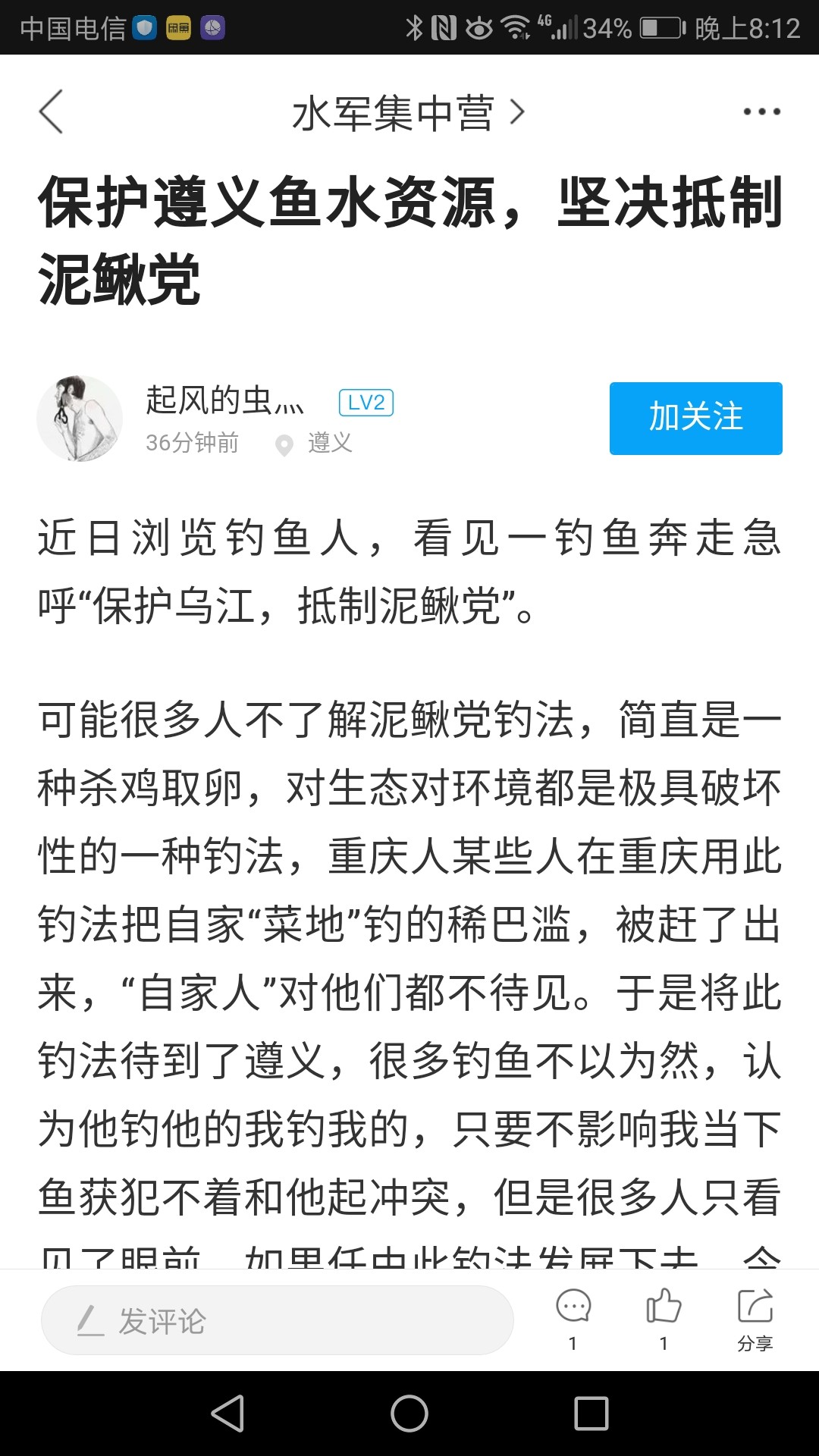Follow the author via 加关注

point(695,419)
